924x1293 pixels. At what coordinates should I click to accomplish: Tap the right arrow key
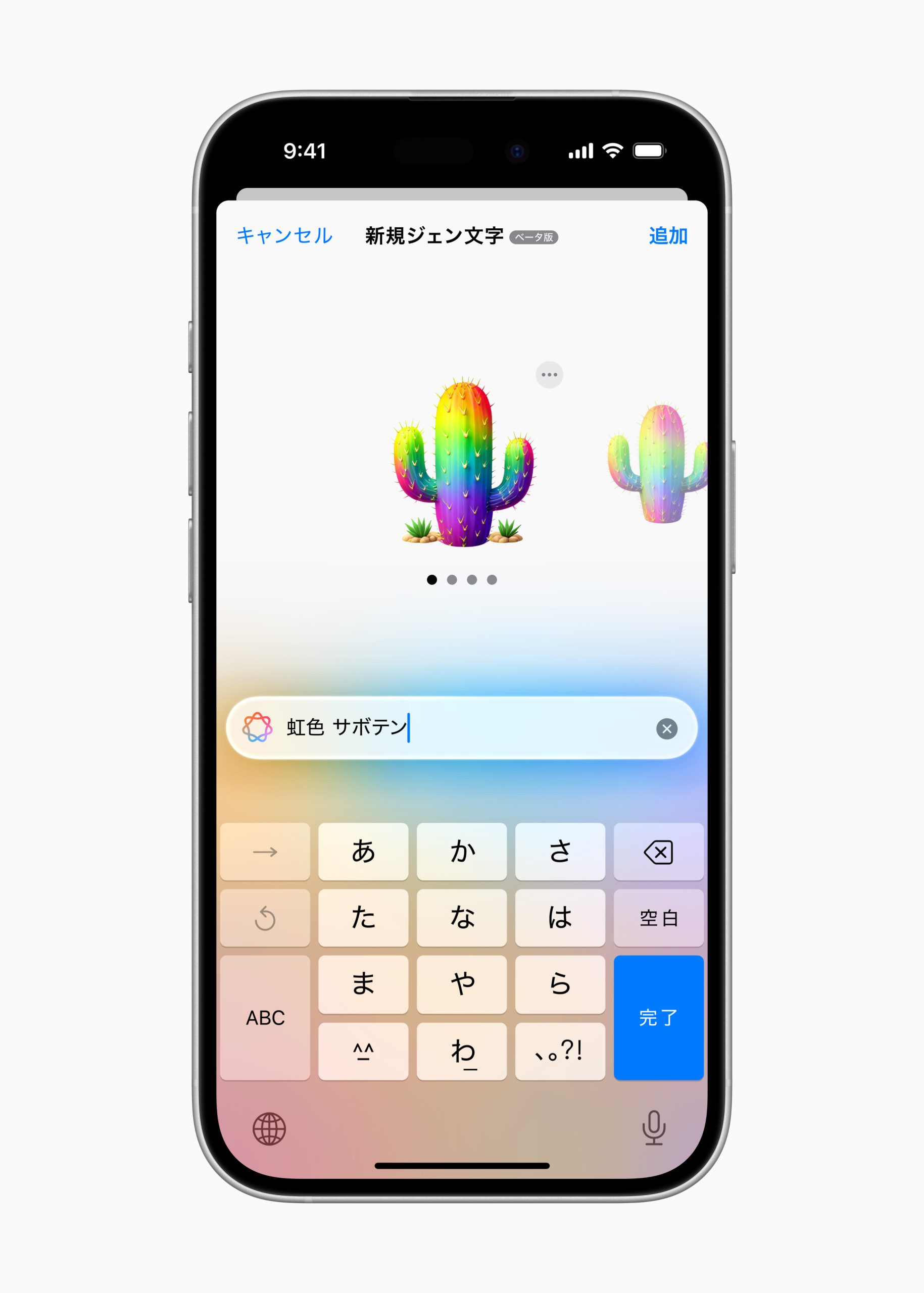click(x=265, y=852)
